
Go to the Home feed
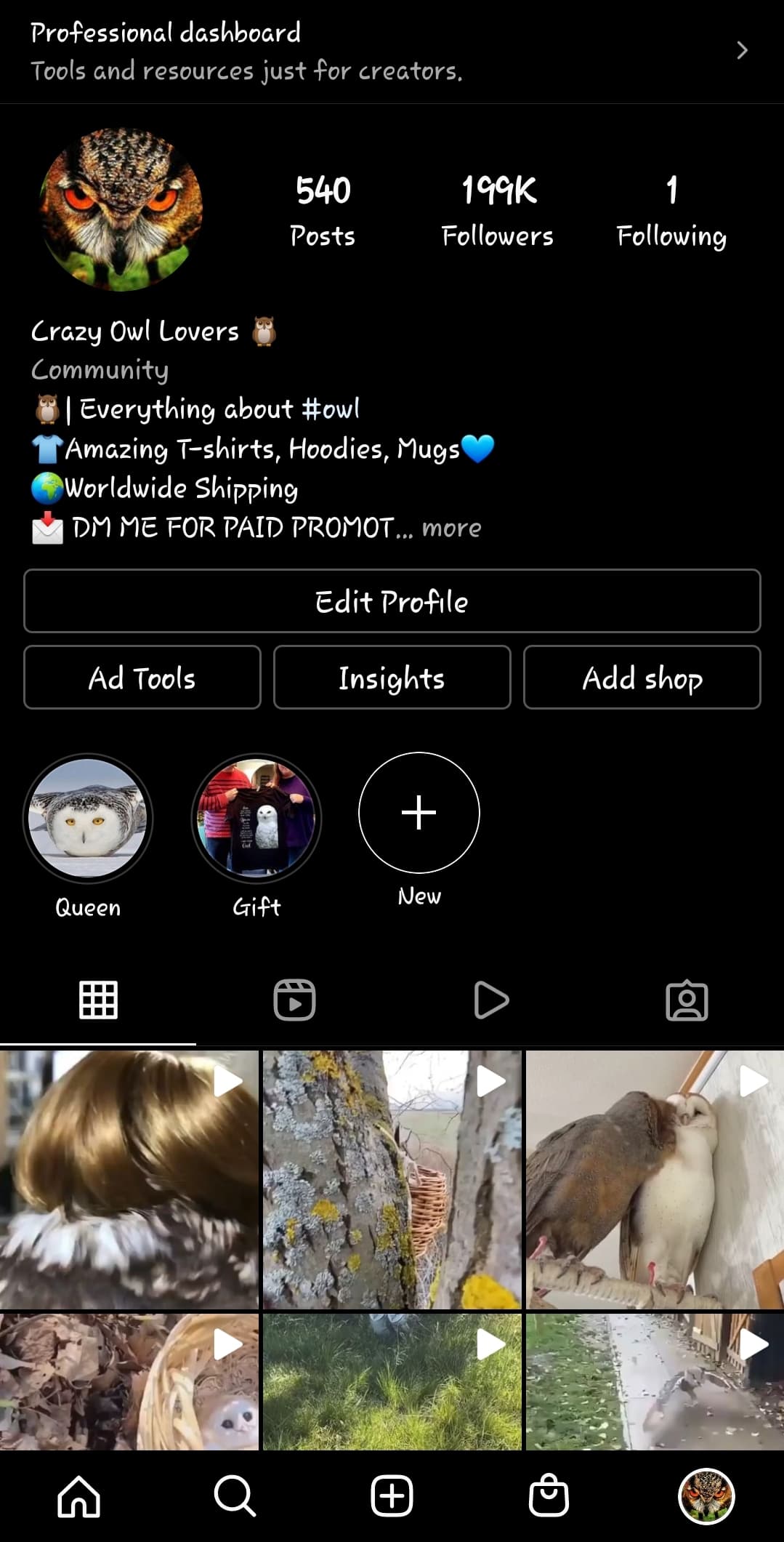78,1496
